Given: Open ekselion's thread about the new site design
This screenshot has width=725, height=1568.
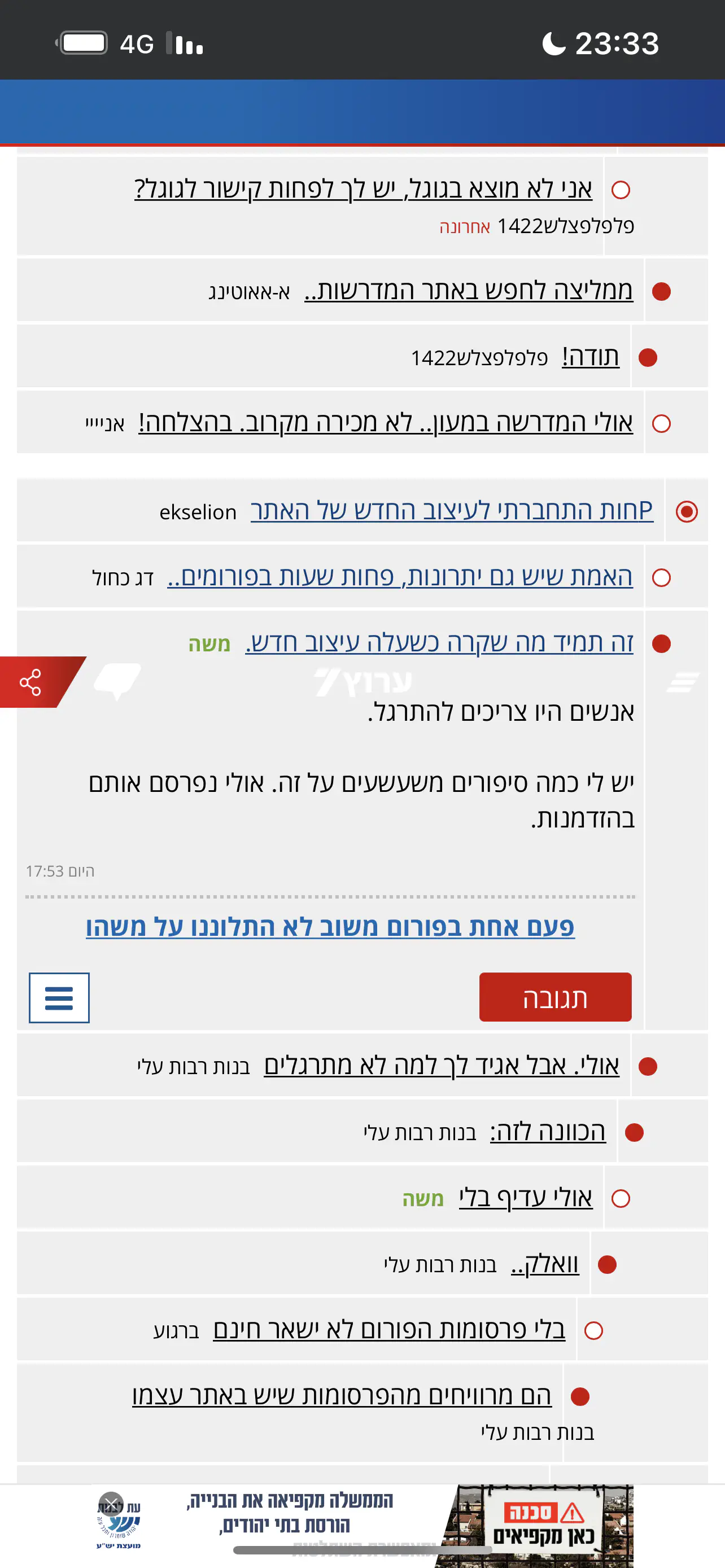Looking at the screenshot, I should coord(451,510).
